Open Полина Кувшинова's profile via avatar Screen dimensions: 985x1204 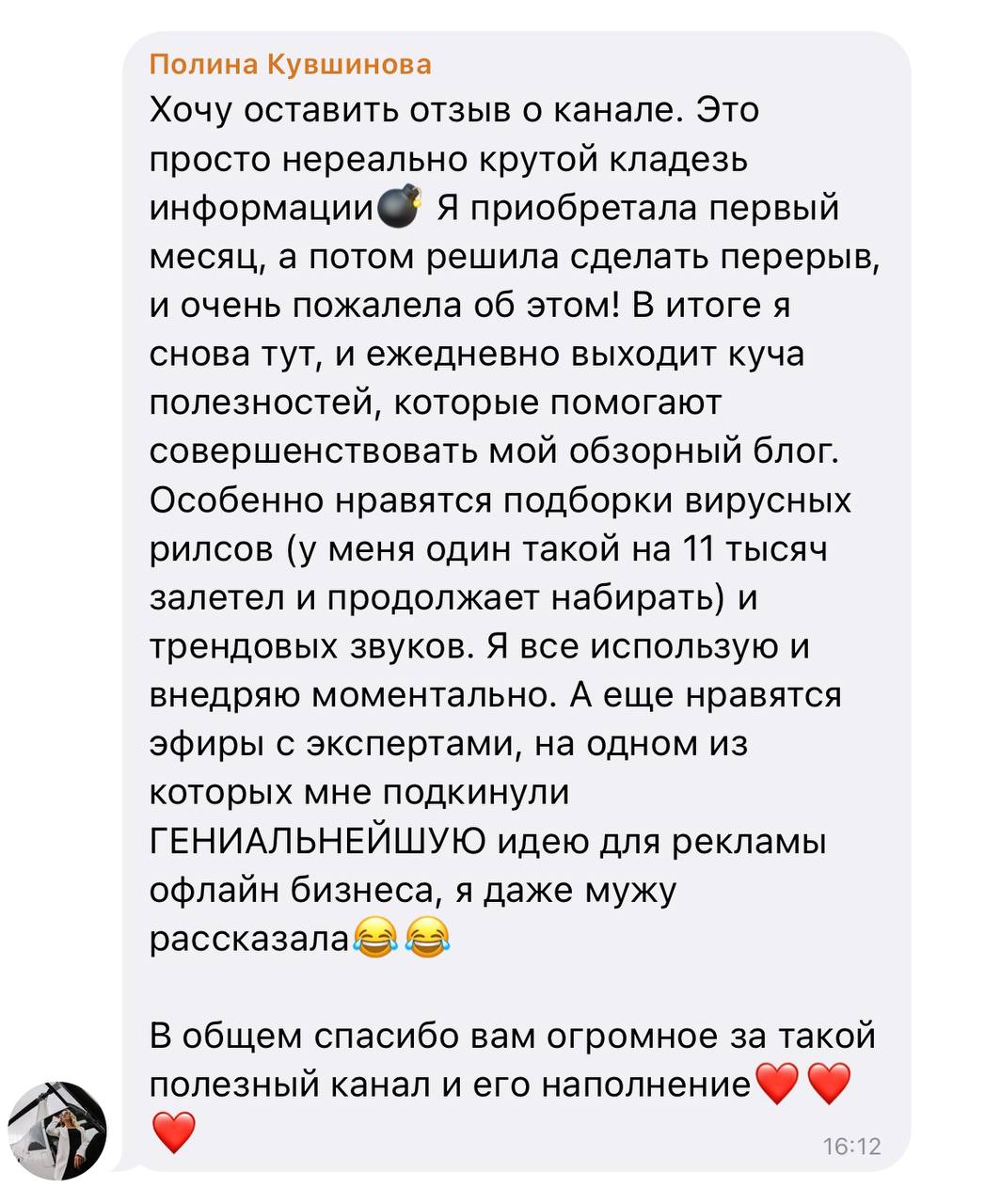57,1129
